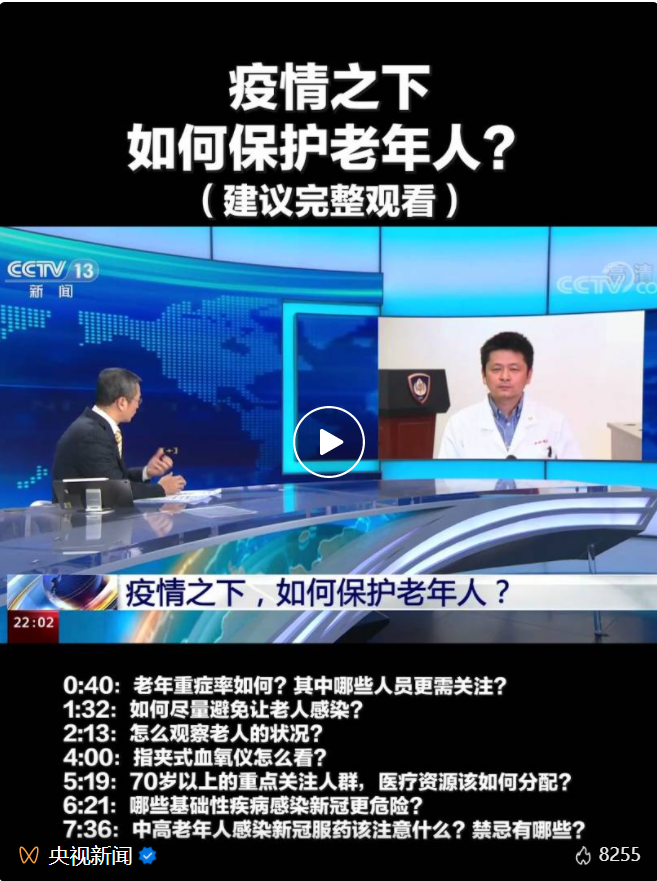Screen dimensions: 657x881
Task: Play the CCTV elderly protection video
Action: pyautogui.click(x=329, y=442)
